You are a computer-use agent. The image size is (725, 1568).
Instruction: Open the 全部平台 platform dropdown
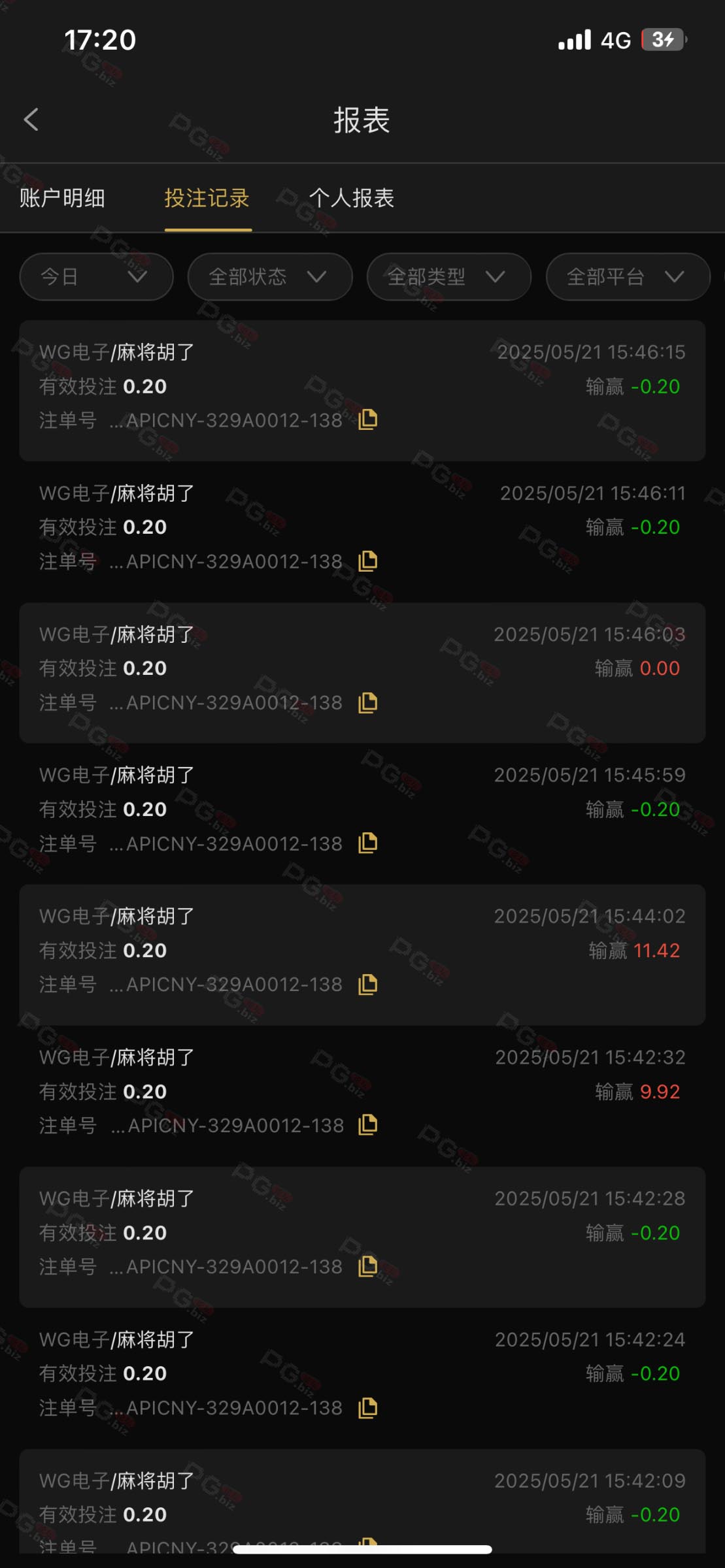(x=628, y=277)
